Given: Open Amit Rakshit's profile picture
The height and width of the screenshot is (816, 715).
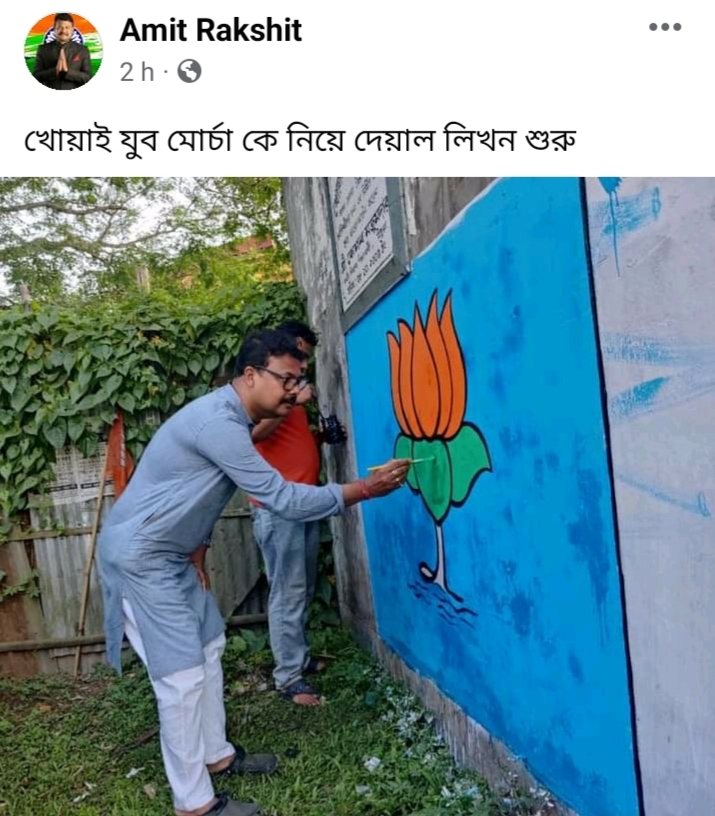Looking at the screenshot, I should click(x=63, y=51).
